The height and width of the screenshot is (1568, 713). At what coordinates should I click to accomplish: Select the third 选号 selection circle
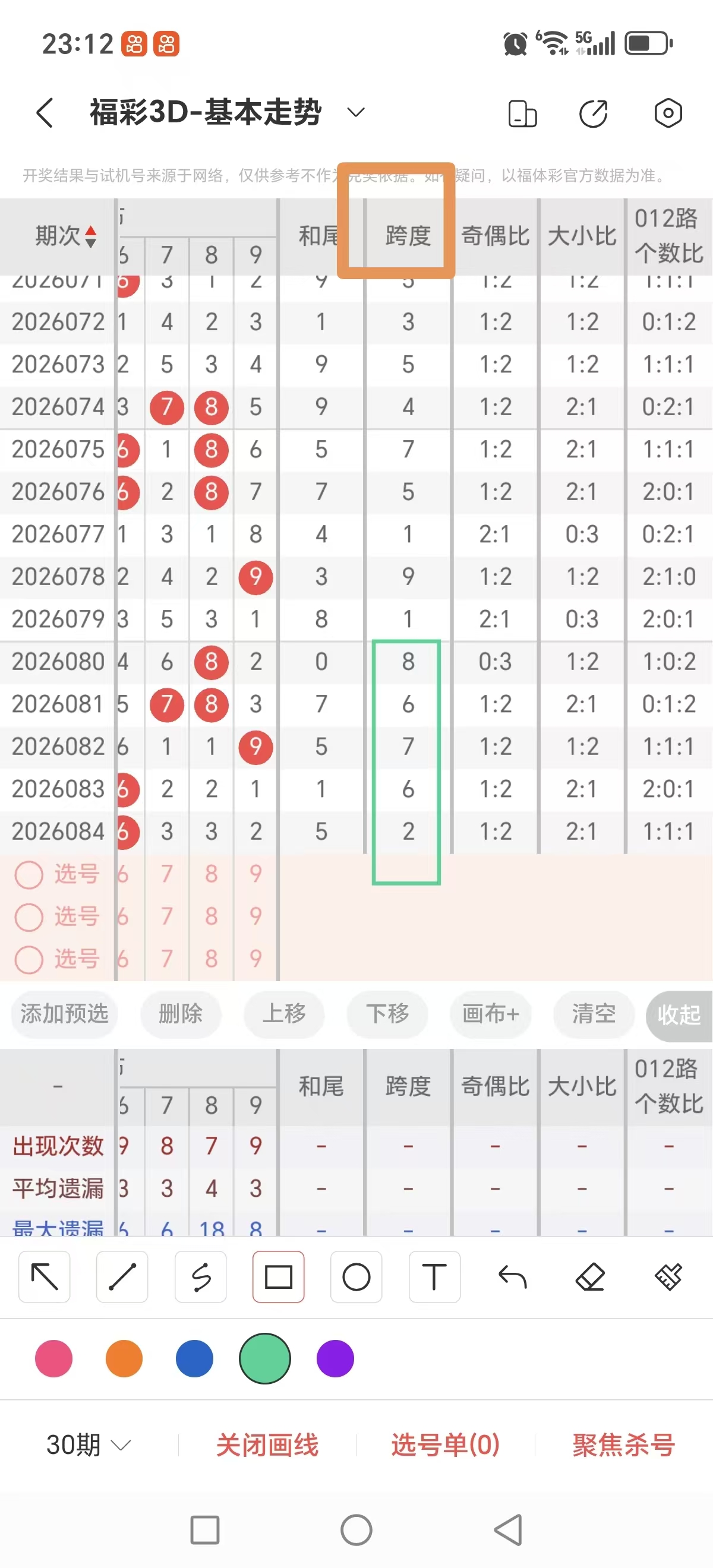click(29, 959)
